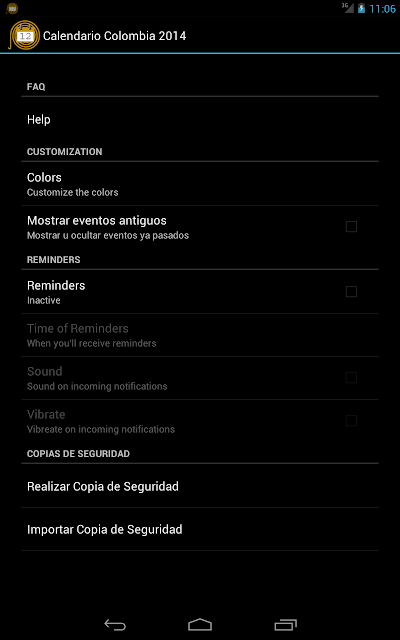Select Realizar Copia de Seguridad
The height and width of the screenshot is (640, 400).
pos(200,486)
